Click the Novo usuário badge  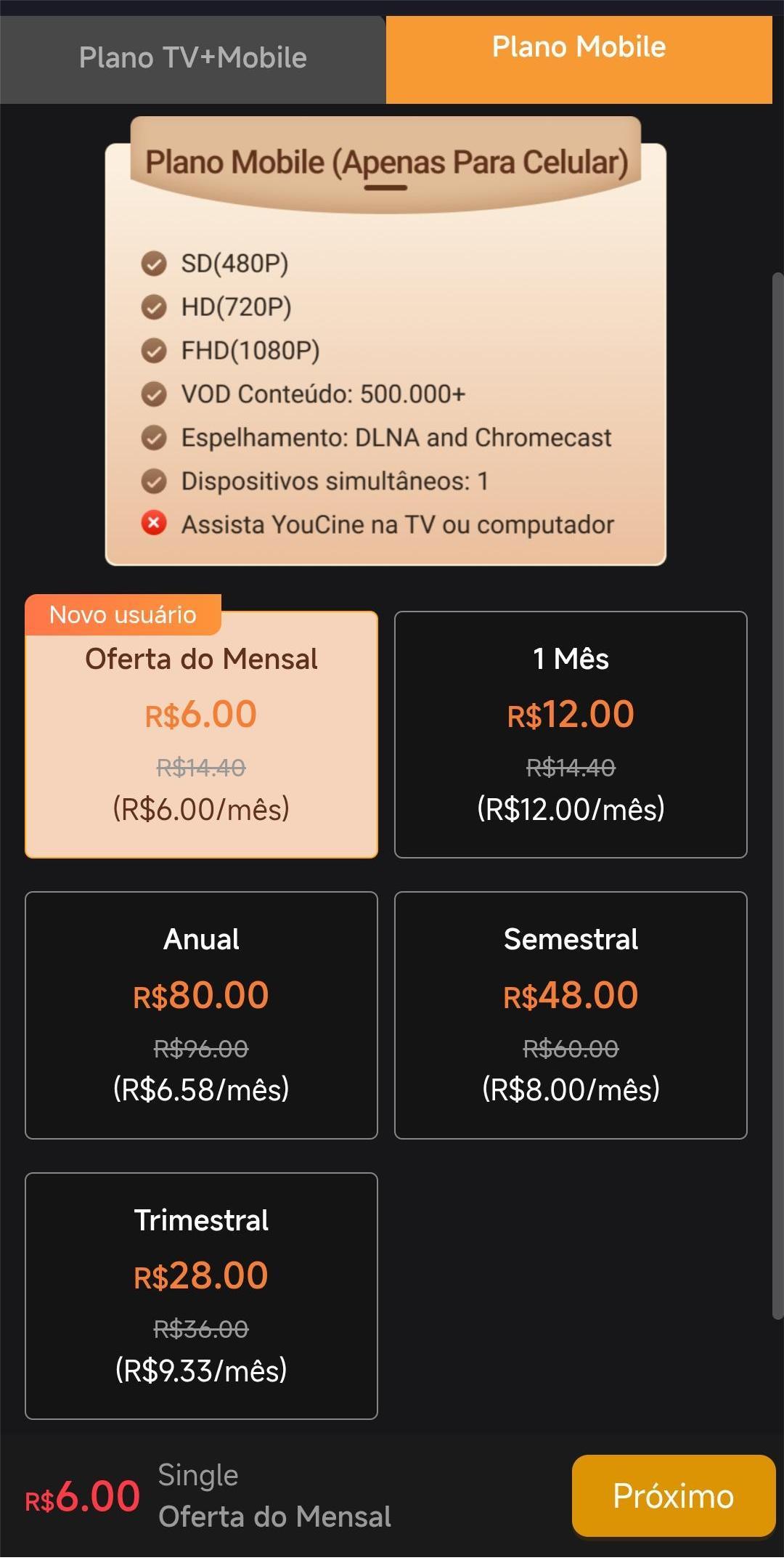(125, 613)
